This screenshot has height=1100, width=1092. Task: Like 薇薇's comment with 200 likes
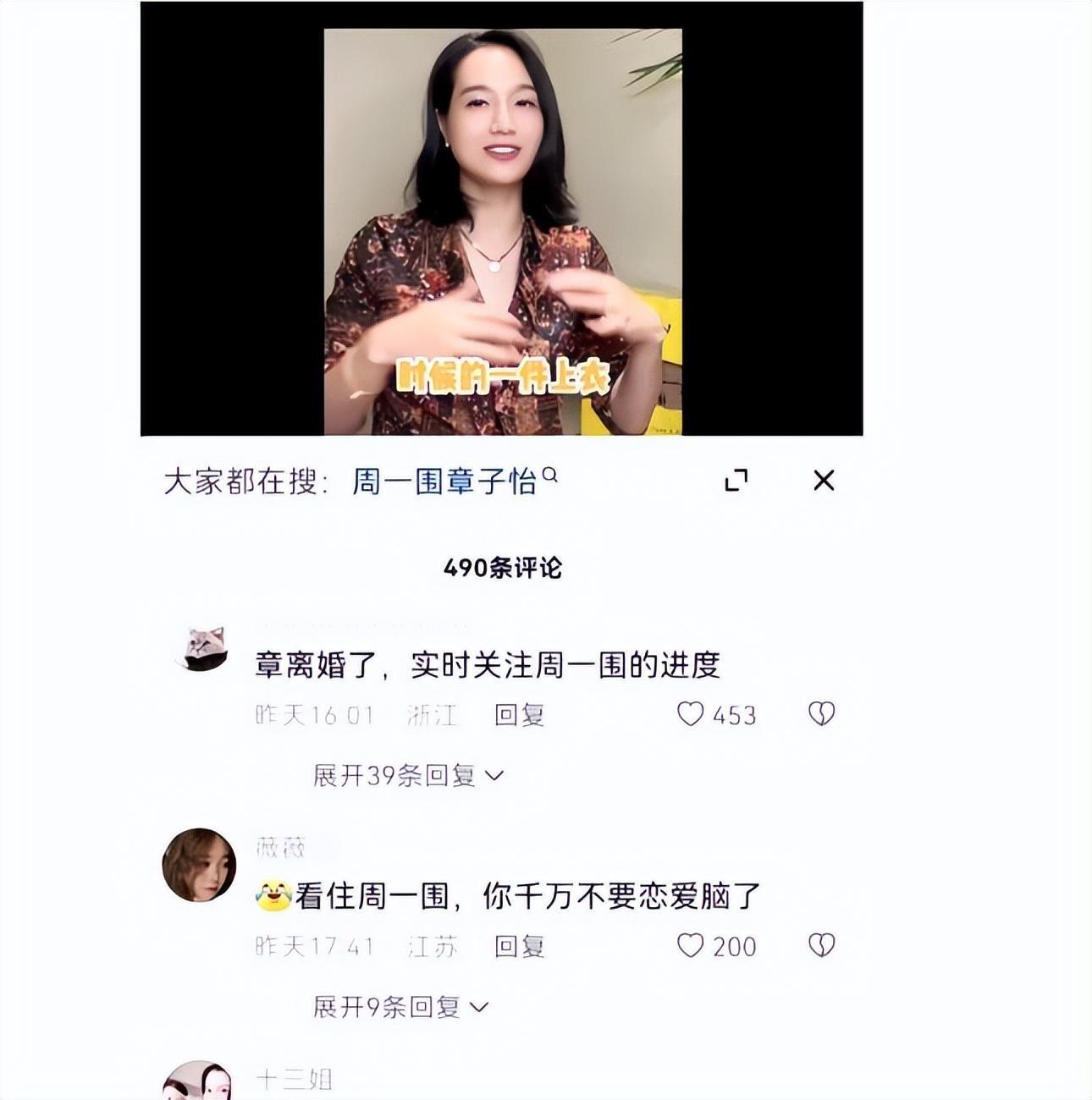tap(691, 945)
